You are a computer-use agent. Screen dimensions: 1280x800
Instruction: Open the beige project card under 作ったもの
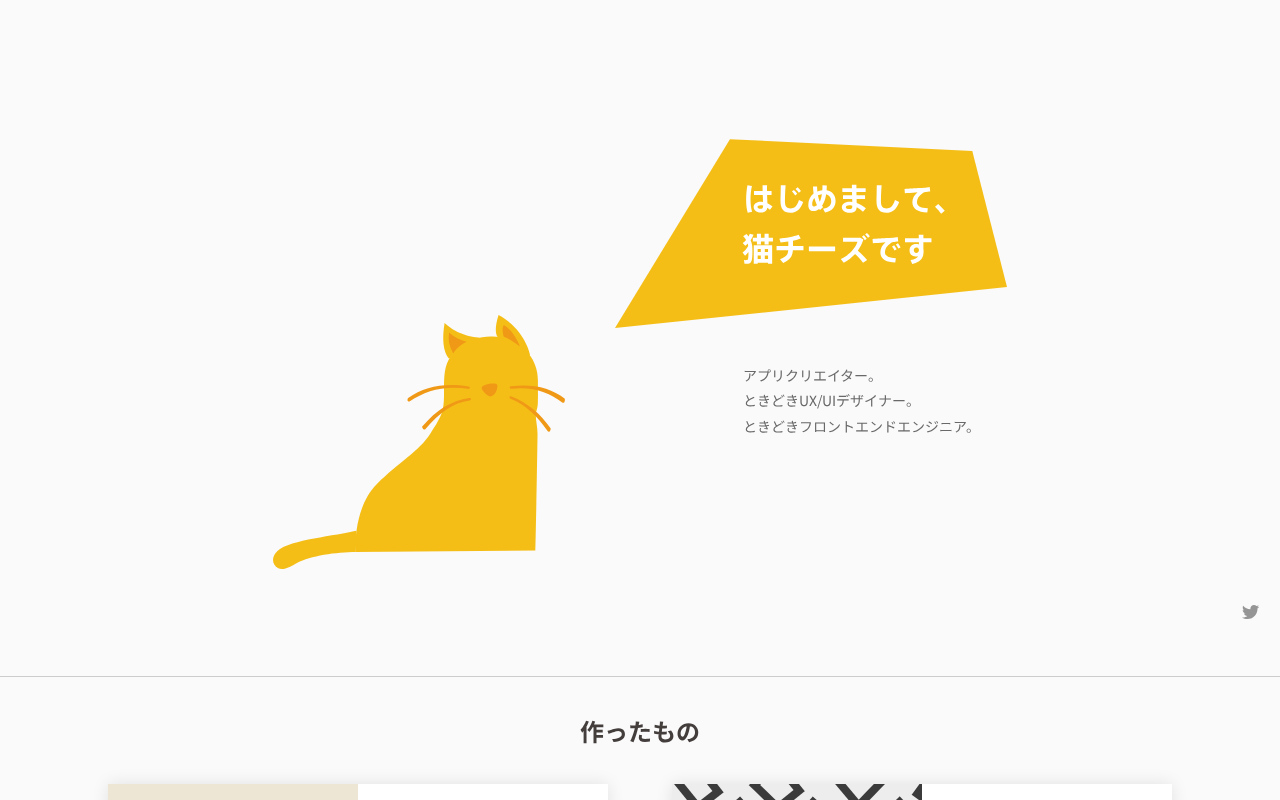[x=358, y=792]
